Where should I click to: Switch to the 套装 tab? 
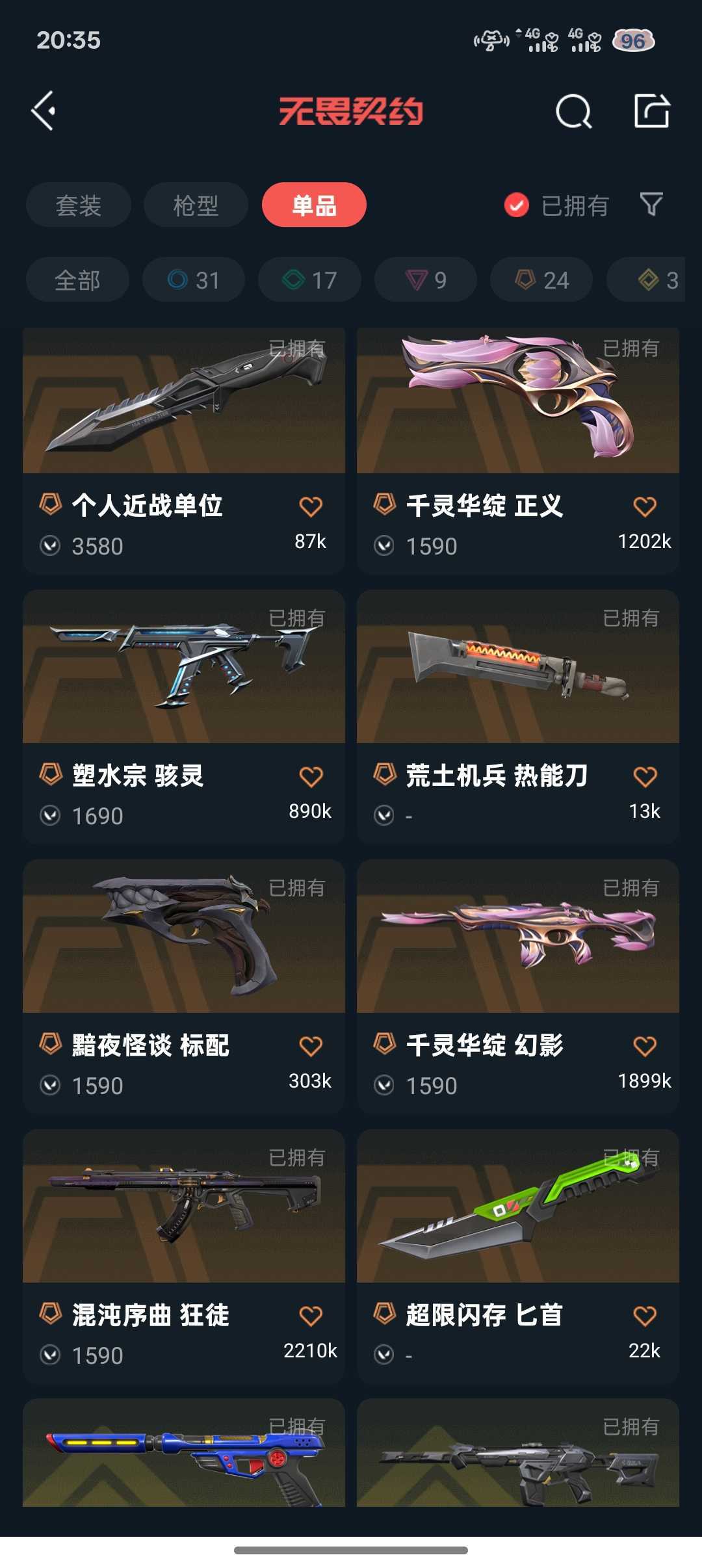(77, 205)
